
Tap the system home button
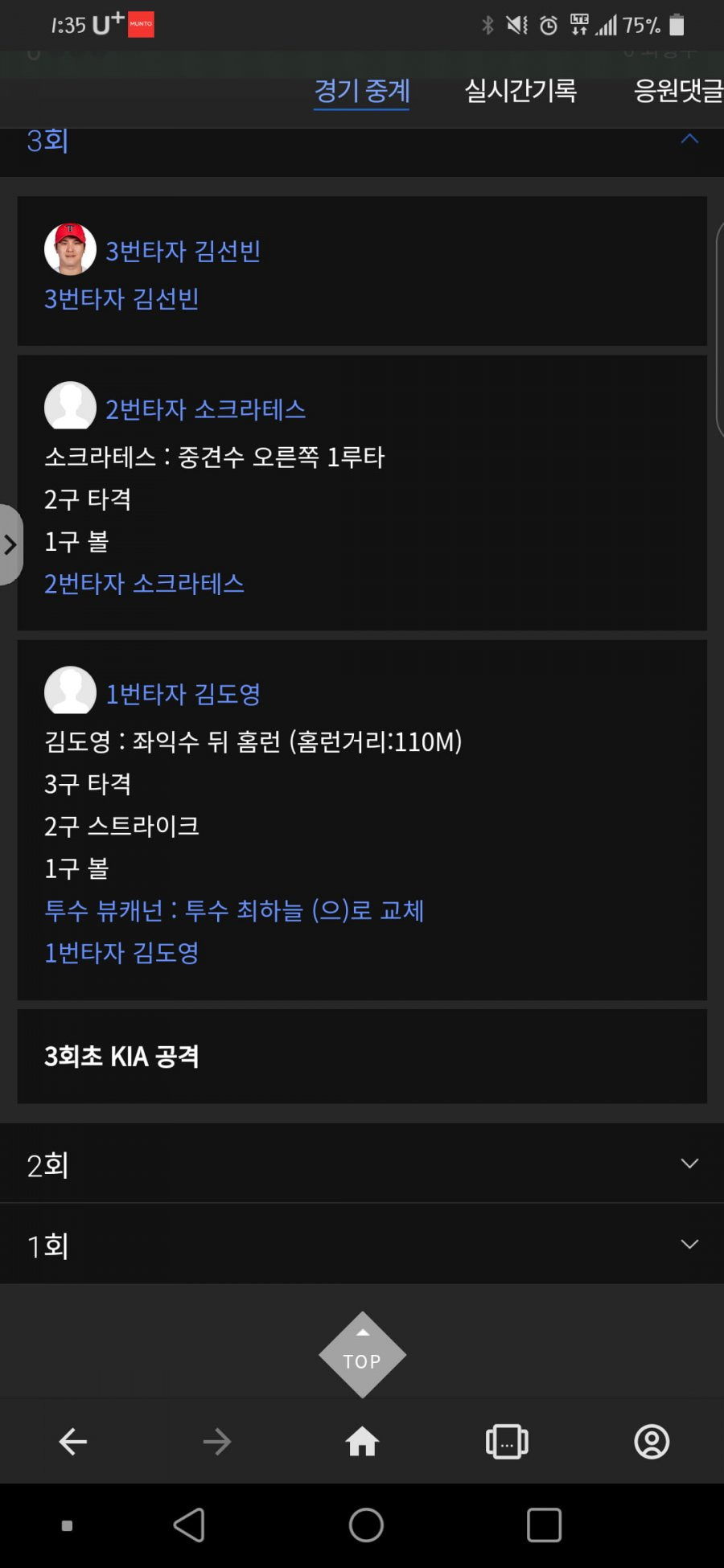tap(366, 1525)
